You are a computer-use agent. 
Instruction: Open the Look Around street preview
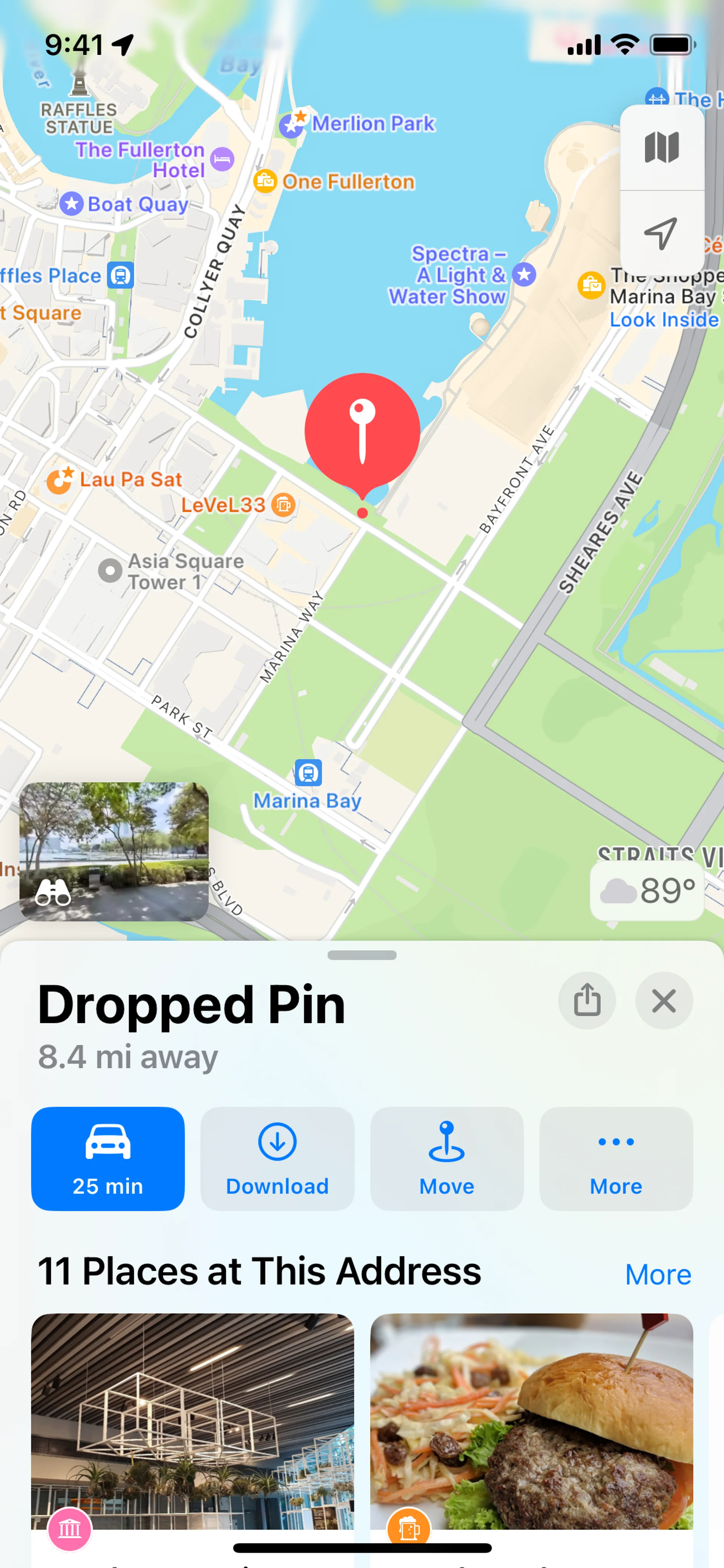pyautogui.click(x=114, y=851)
